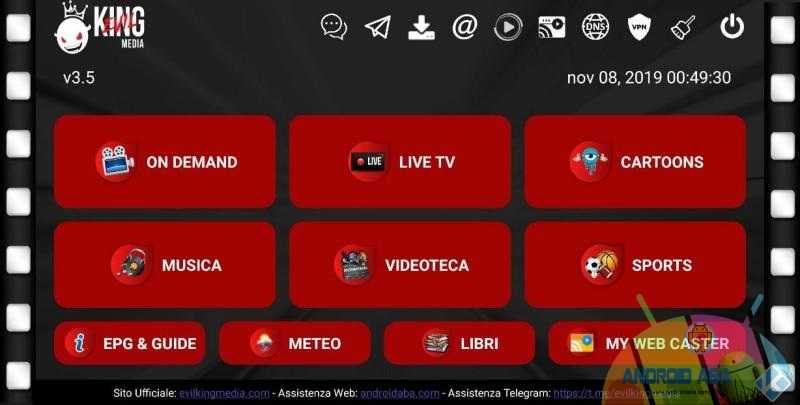800x405 pixels.
Task: Tap the cast screen icon
Action: (x=552, y=27)
